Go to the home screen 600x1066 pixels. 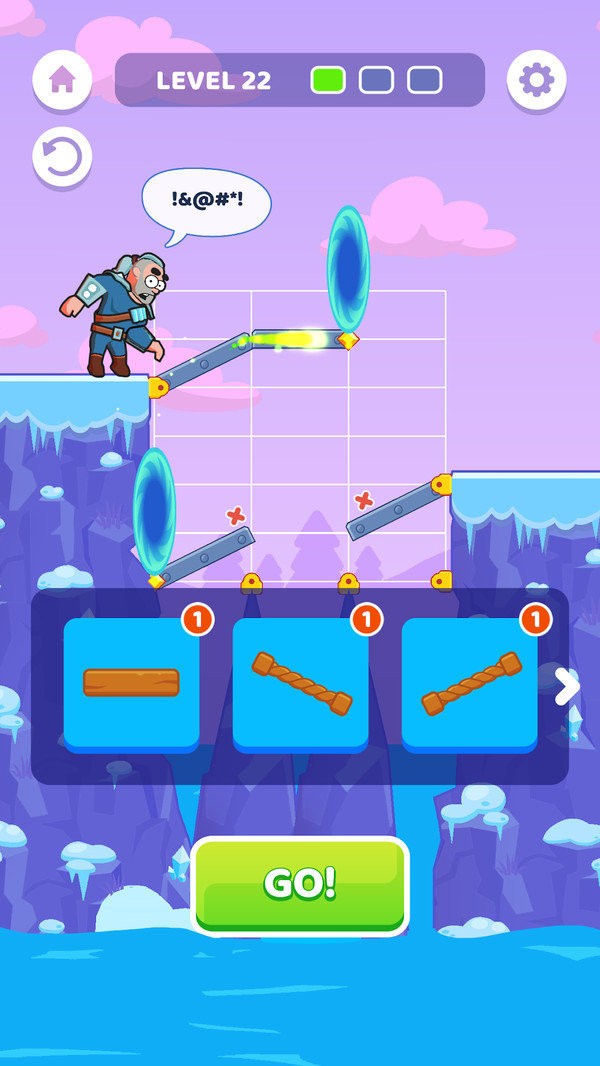coord(62,79)
